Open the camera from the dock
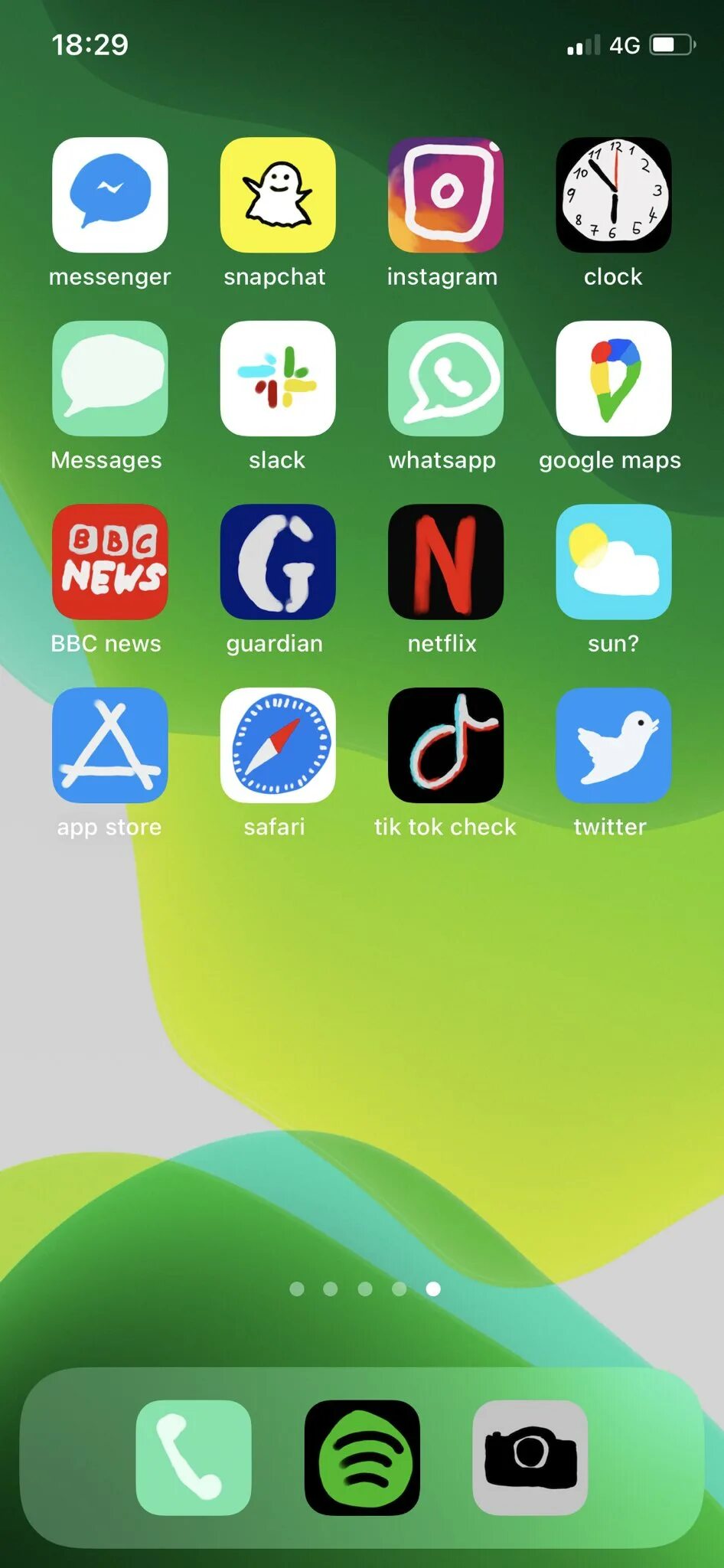 click(530, 1457)
